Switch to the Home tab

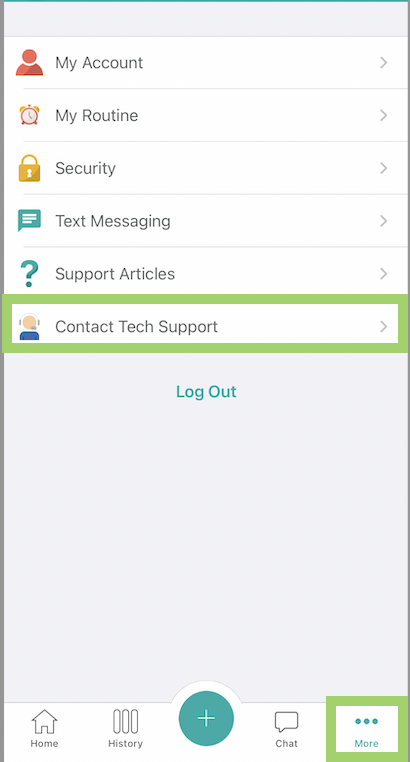(44, 728)
